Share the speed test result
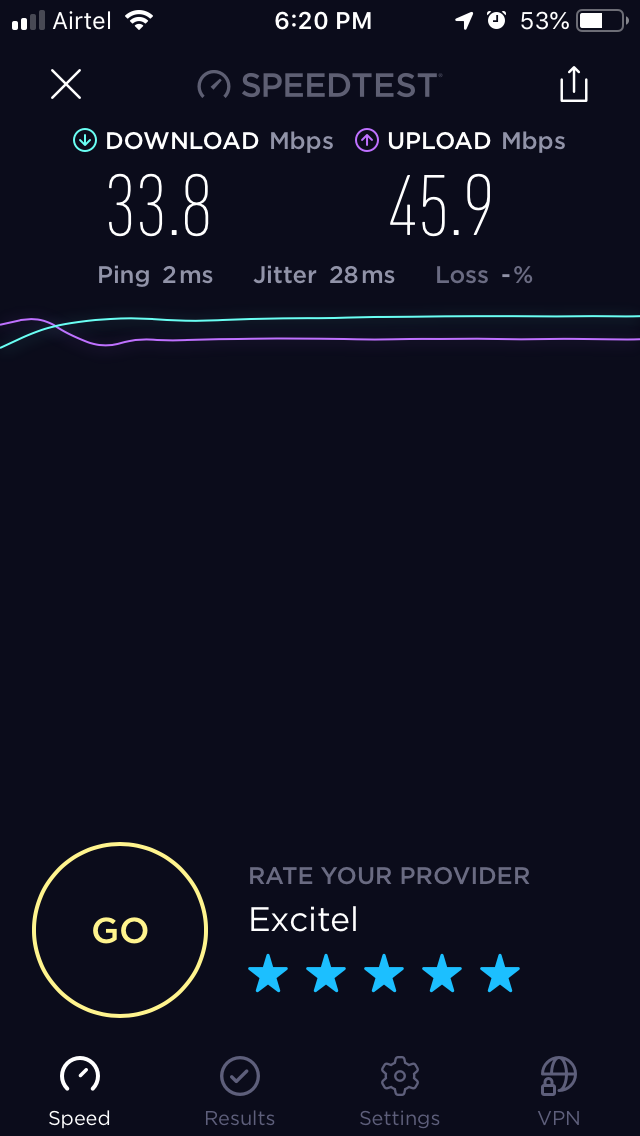Viewport: 640px width, 1136px height. point(573,85)
